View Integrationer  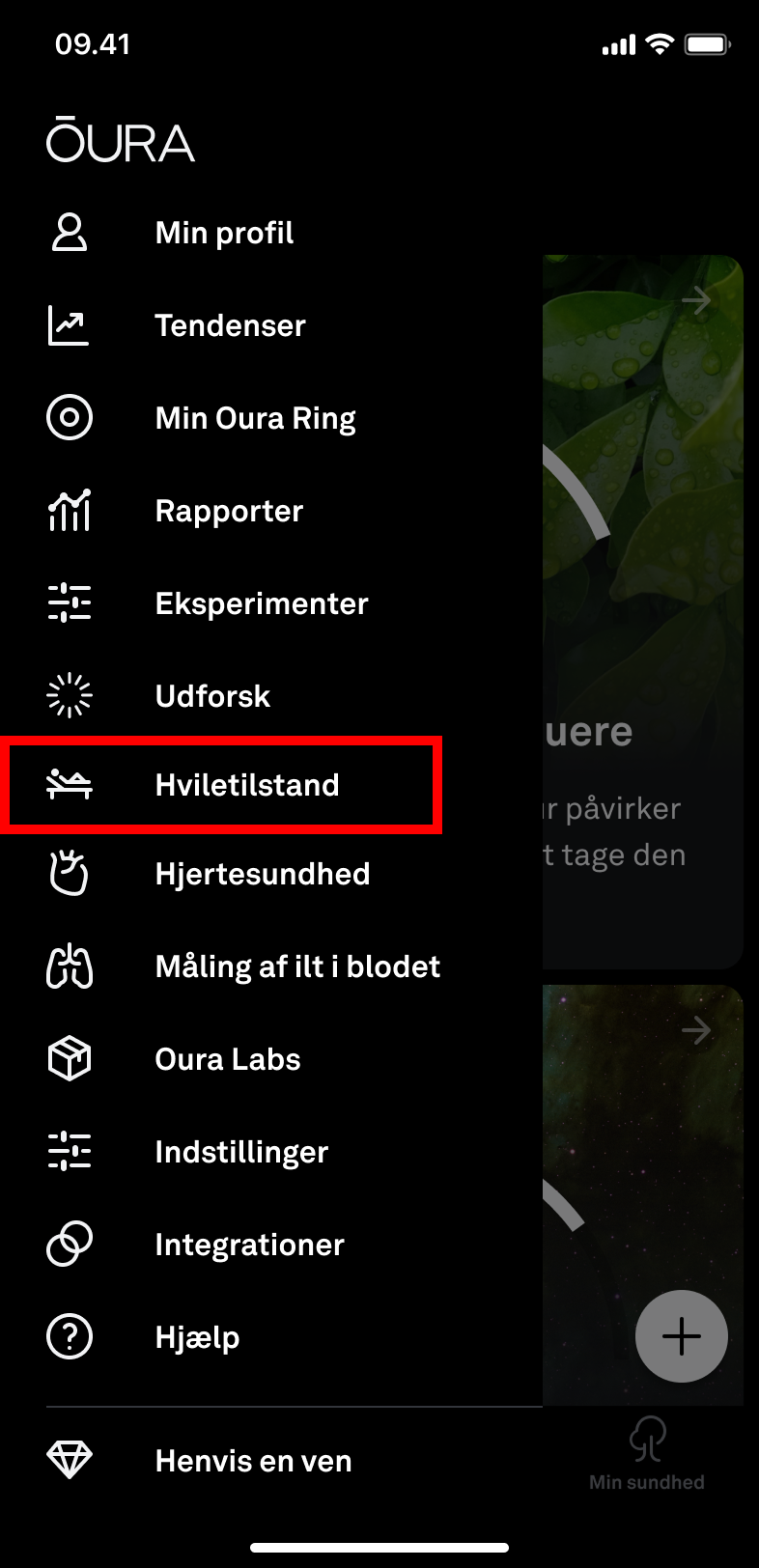coord(270,1245)
